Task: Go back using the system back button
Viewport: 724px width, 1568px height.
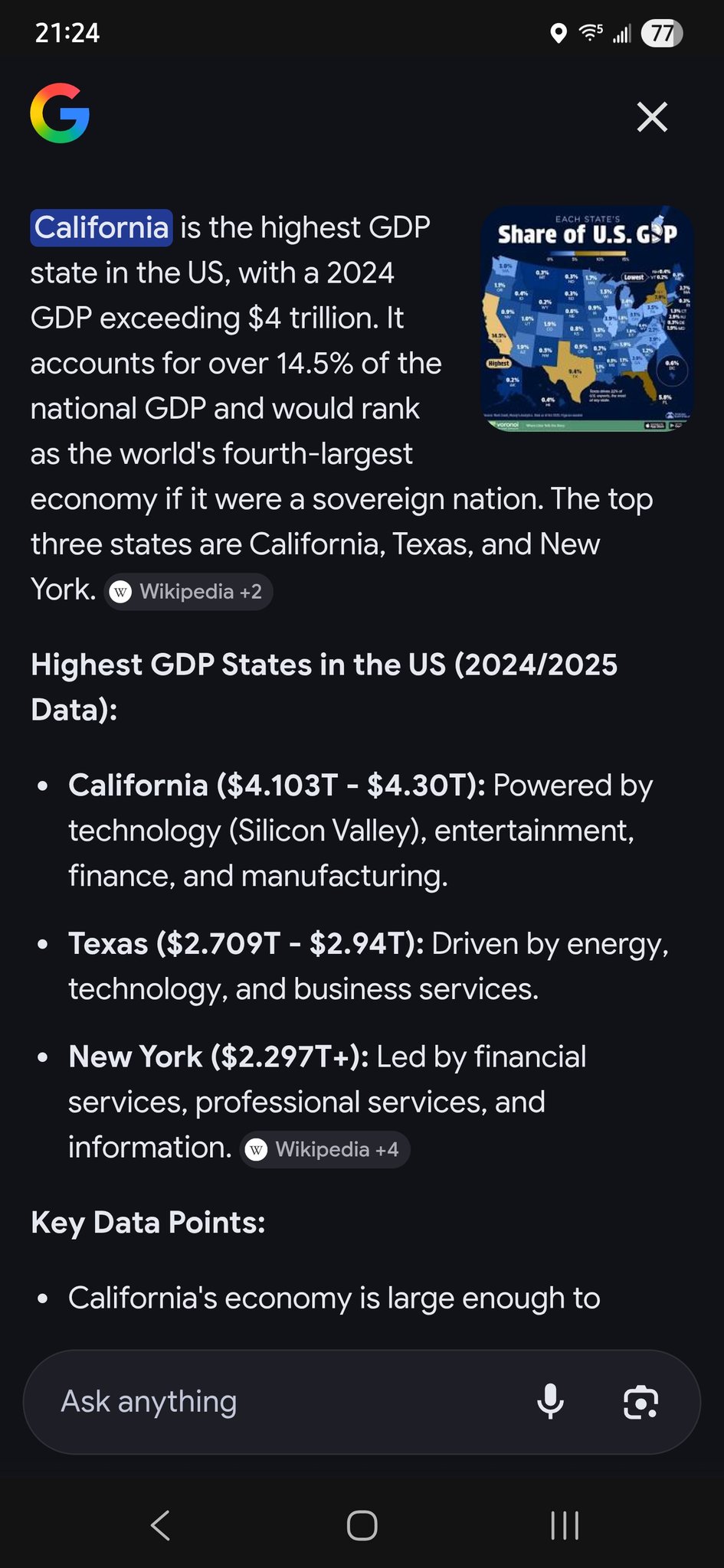Action: (x=160, y=1525)
